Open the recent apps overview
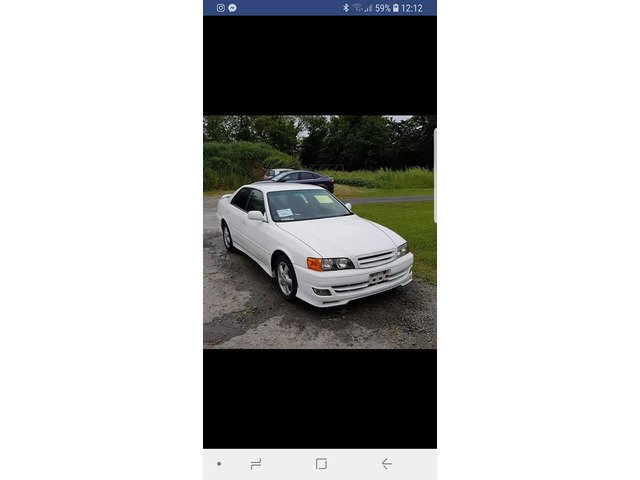Image resolution: width=640 pixels, height=480 pixels. (256, 464)
